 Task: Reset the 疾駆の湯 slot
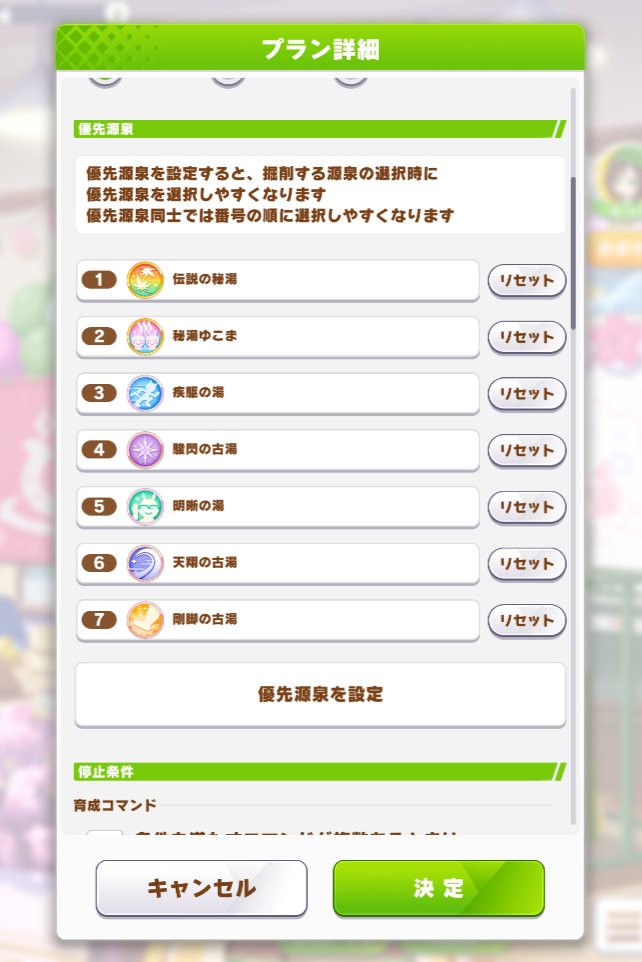(x=526, y=393)
